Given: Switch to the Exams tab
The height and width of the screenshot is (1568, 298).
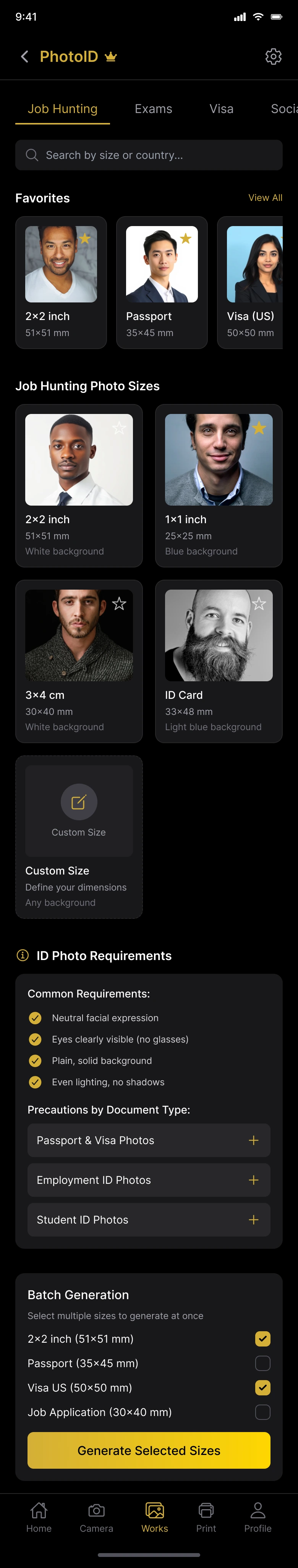Looking at the screenshot, I should [x=153, y=109].
